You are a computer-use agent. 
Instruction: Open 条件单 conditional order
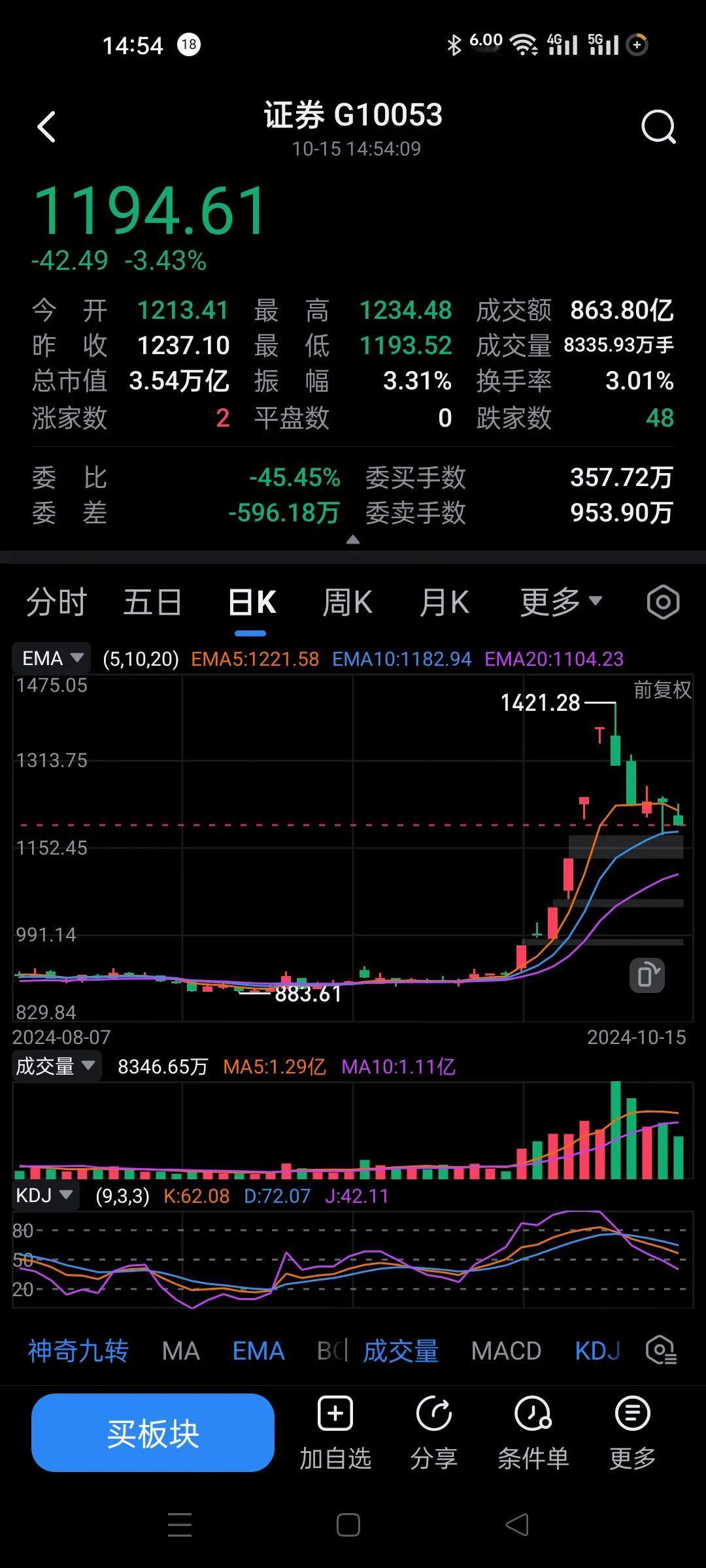coord(533,1433)
